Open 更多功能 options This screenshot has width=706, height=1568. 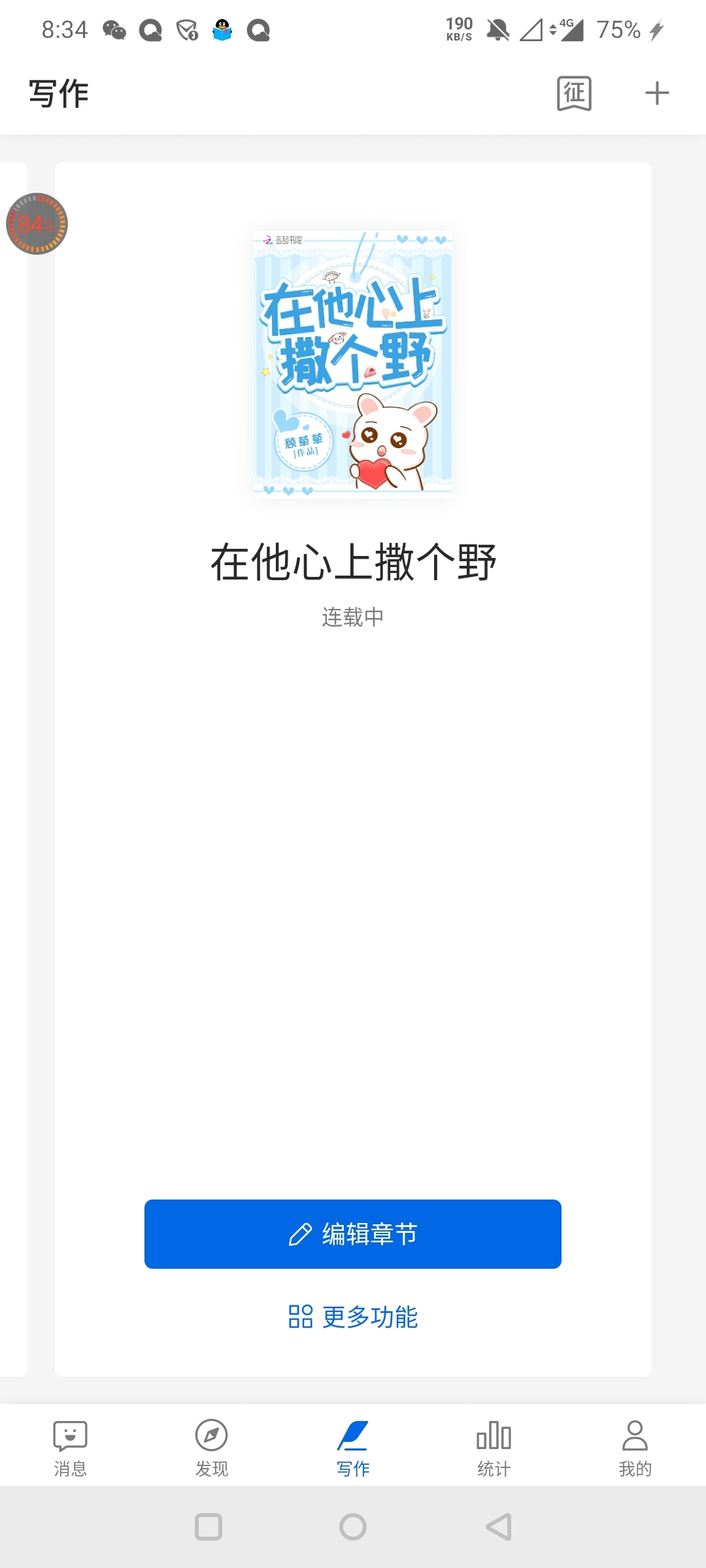pyautogui.click(x=352, y=1316)
